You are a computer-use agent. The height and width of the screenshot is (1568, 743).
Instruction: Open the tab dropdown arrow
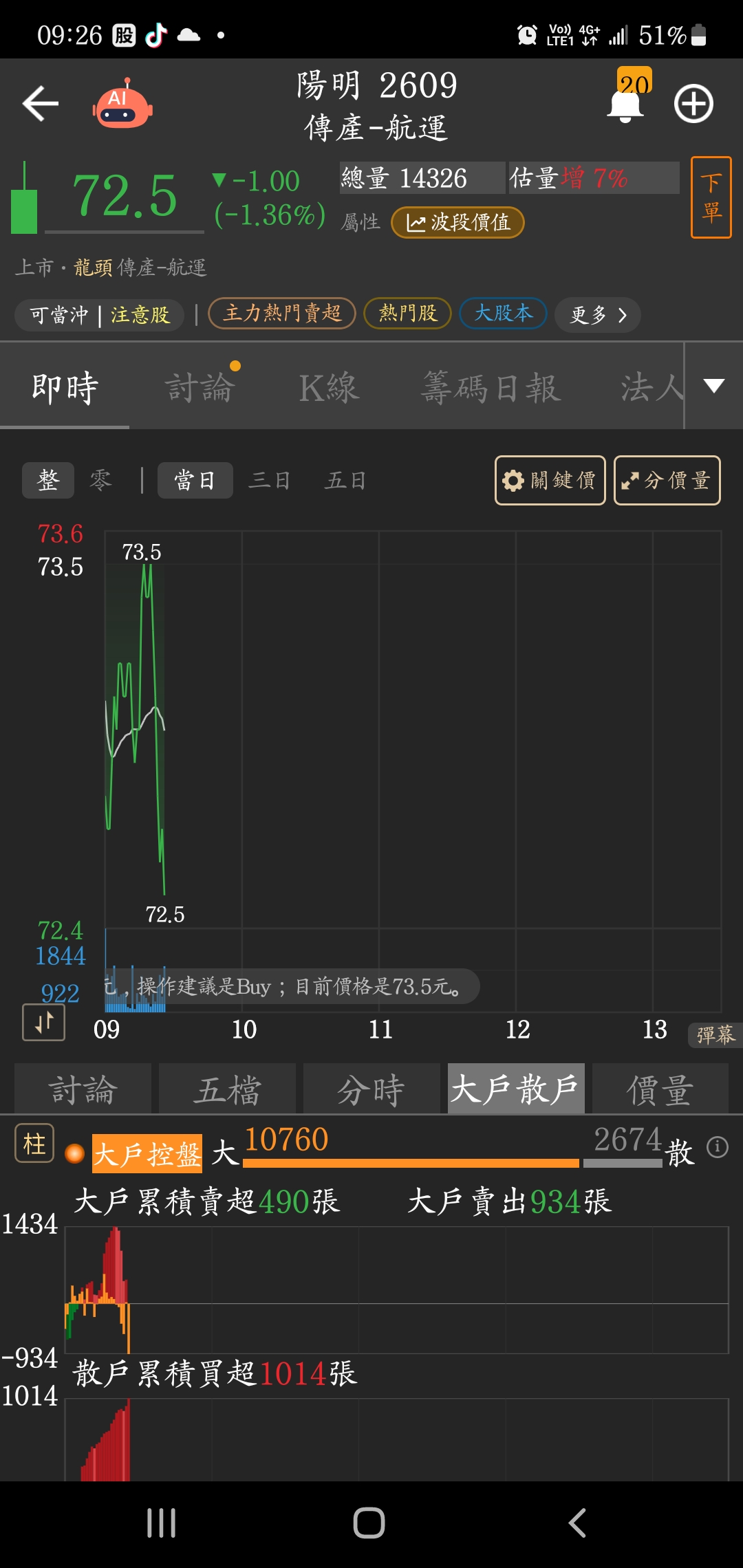[x=714, y=385]
